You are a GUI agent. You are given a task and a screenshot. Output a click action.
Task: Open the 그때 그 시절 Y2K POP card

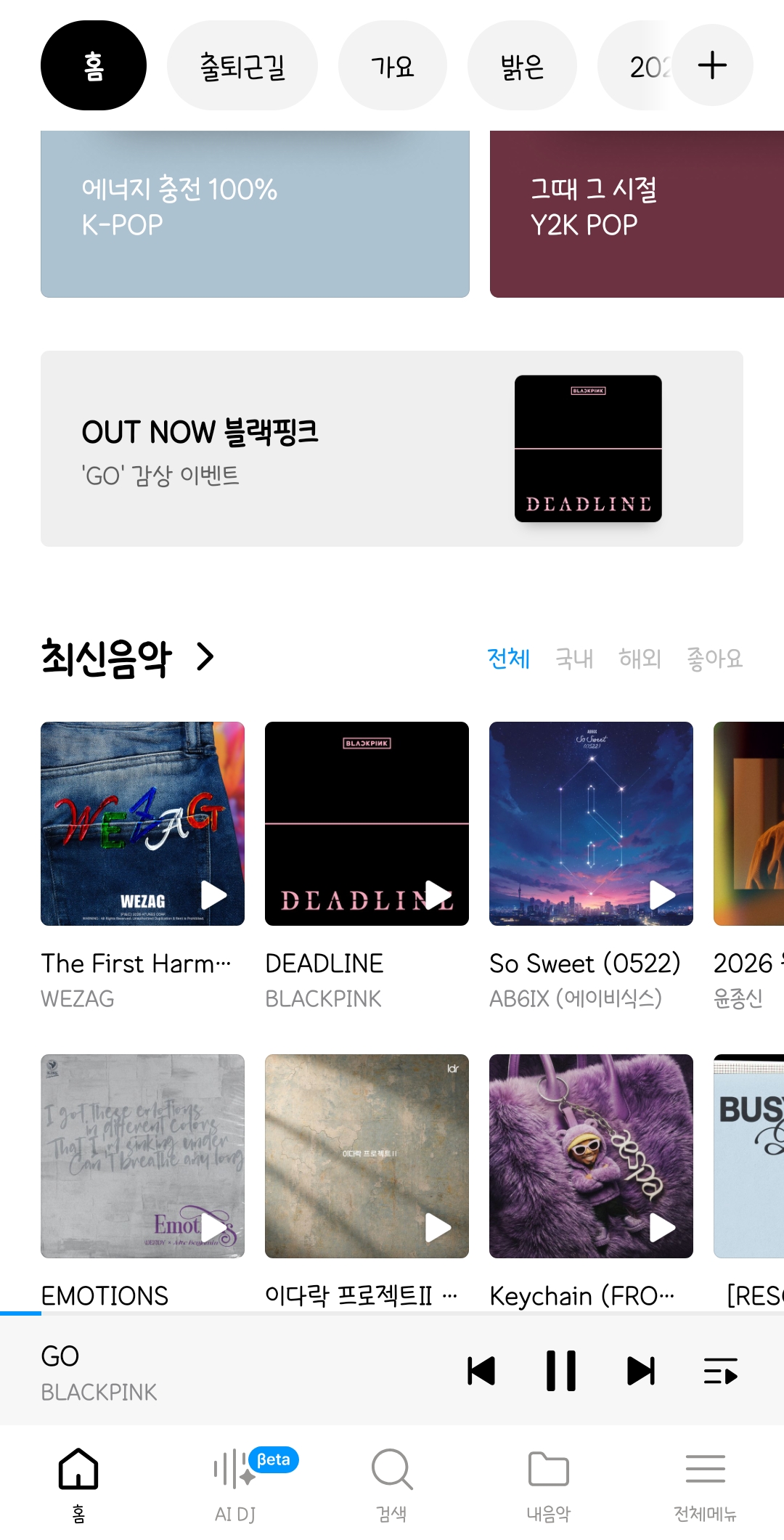coord(636,213)
